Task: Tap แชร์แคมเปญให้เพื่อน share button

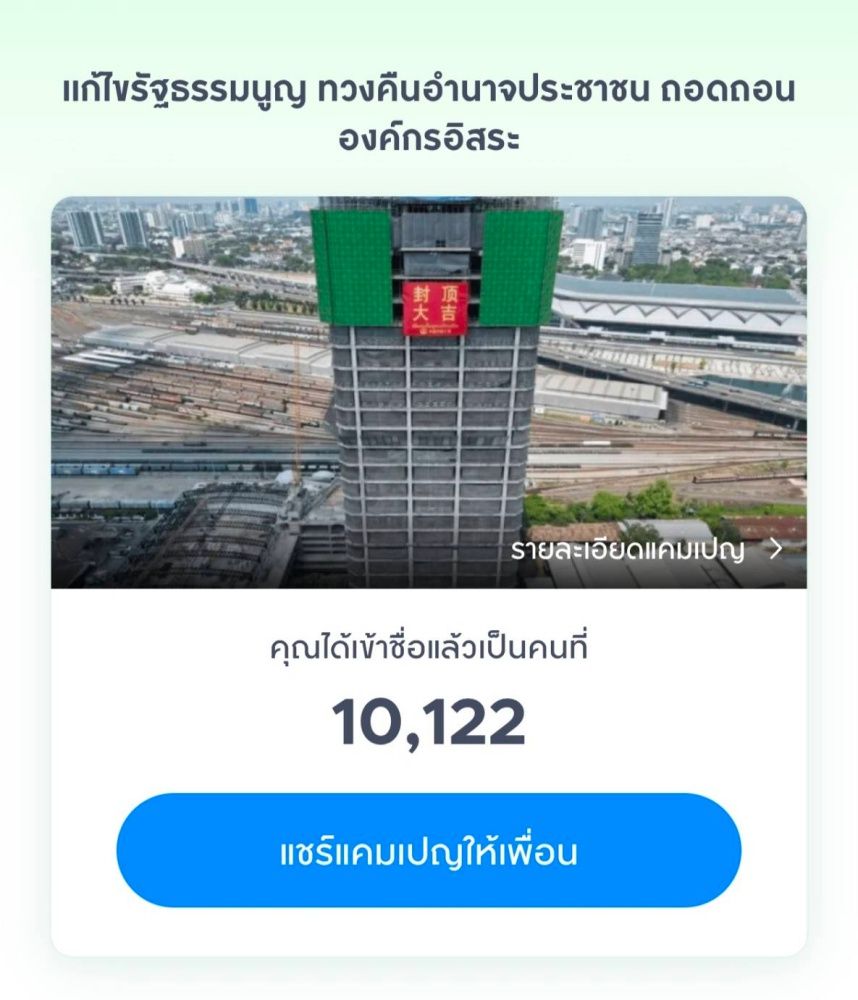Action: (429, 851)
